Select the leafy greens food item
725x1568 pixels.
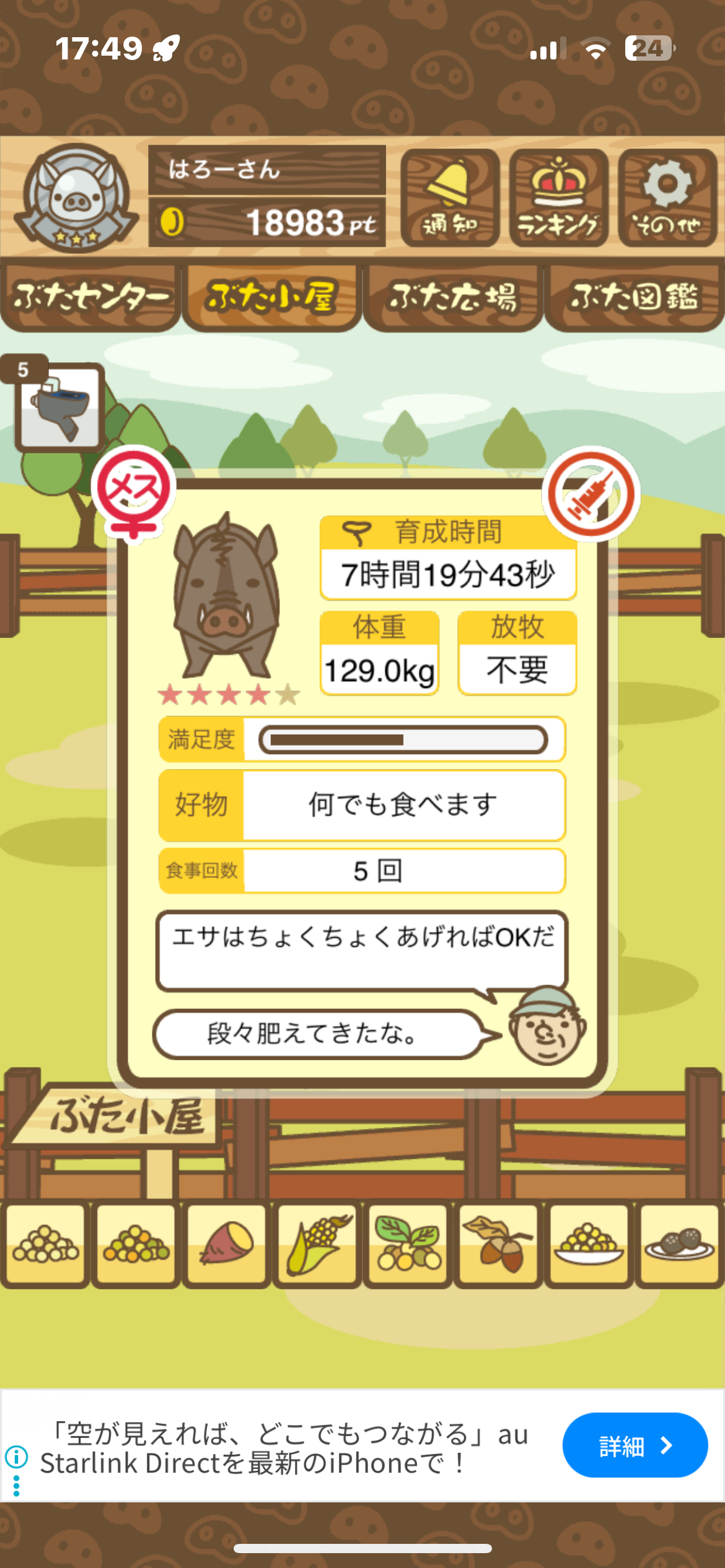408,1244
